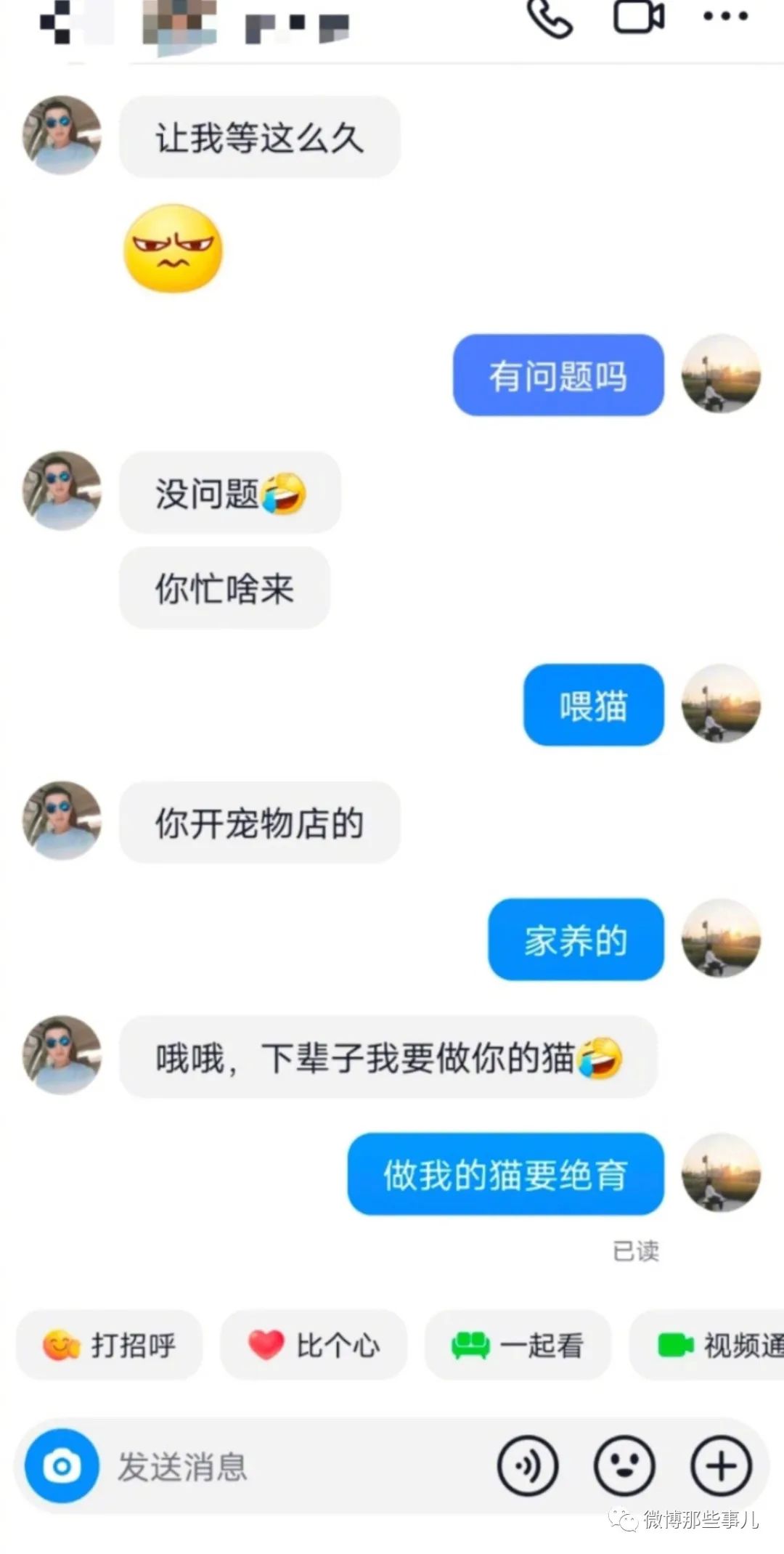This screenshot has height=1554, width=784.
Task: Select the 一起看 watch together chip
Action: click(518, 1345)
